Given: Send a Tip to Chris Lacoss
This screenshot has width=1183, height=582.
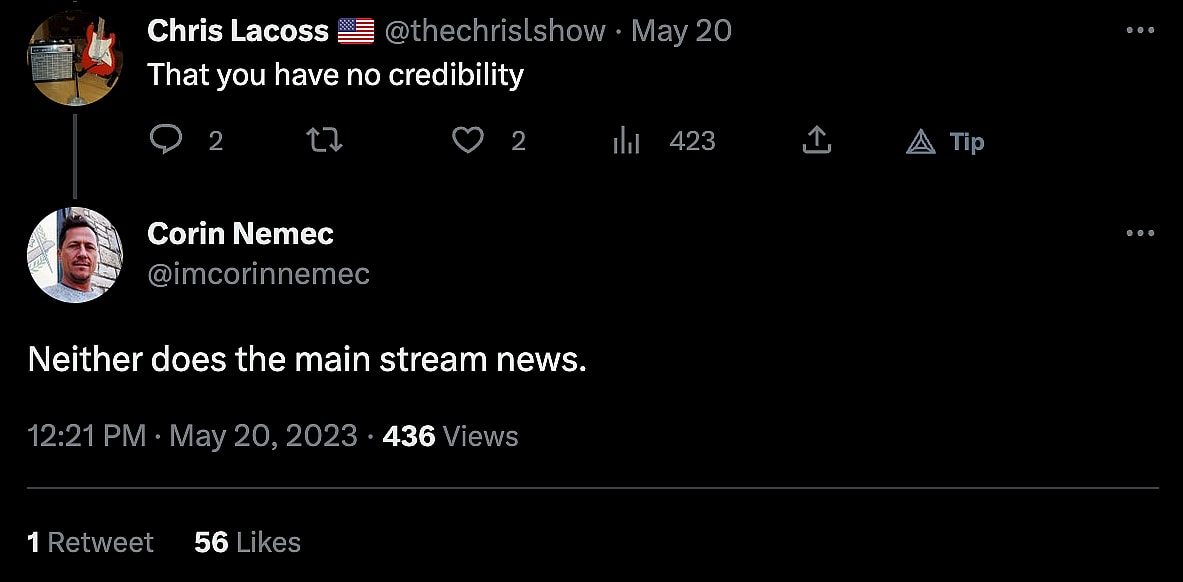Looking at the screenshot, I should tap(945, 142).
